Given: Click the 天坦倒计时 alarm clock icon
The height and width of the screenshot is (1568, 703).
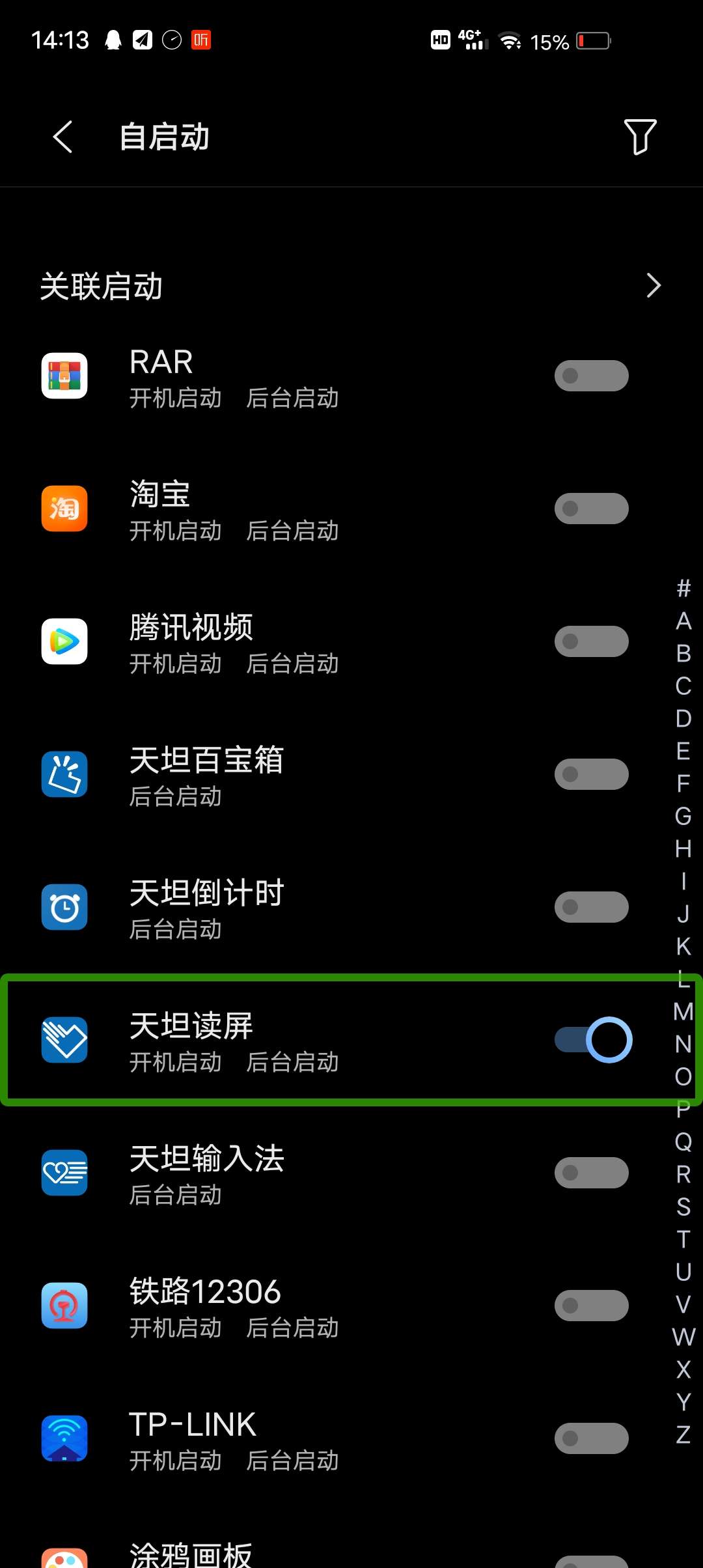Looking at the screenshot, I should click(64, 908).
